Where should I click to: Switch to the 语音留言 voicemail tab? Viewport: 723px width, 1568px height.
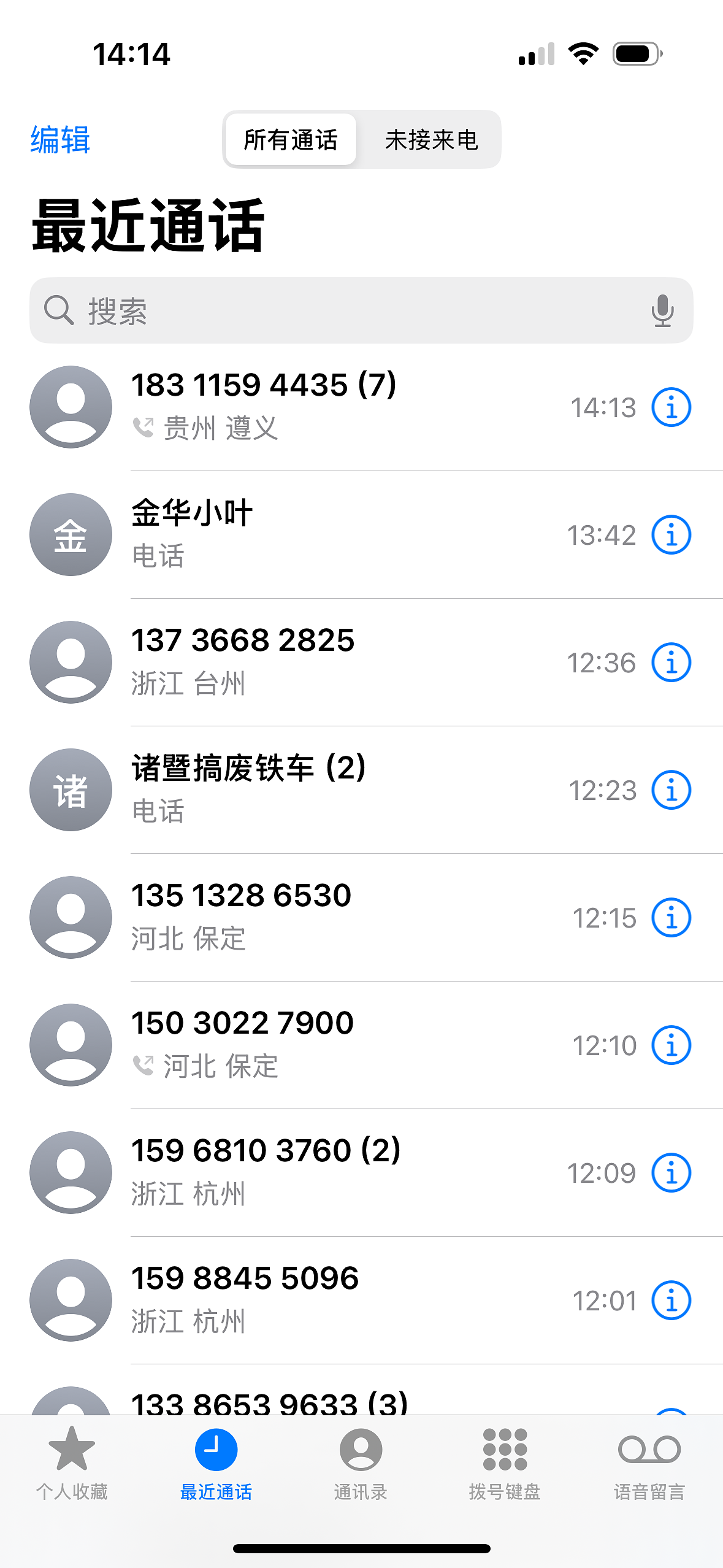(x=649, y=1463)
